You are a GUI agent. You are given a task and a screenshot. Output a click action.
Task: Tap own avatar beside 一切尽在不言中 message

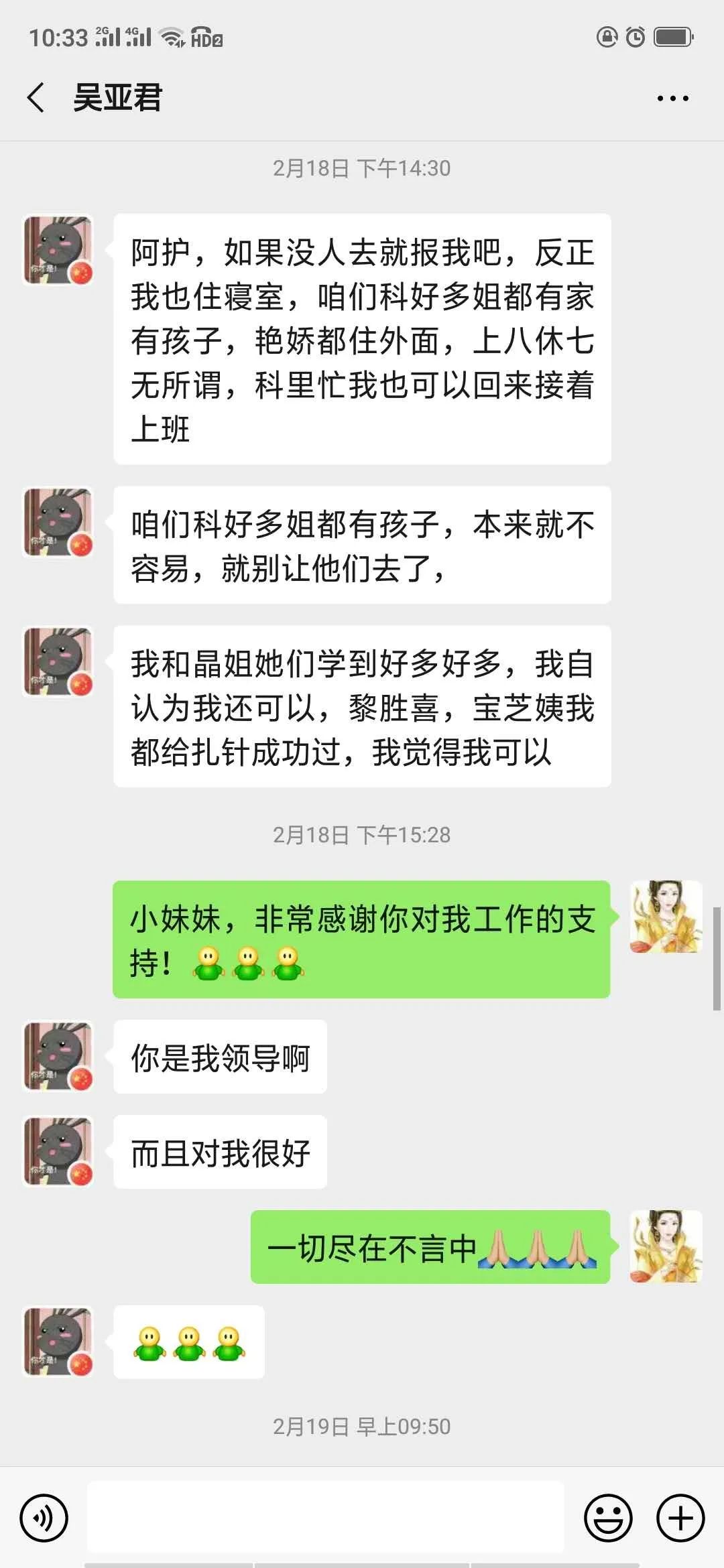click(x=666, y=1246)
